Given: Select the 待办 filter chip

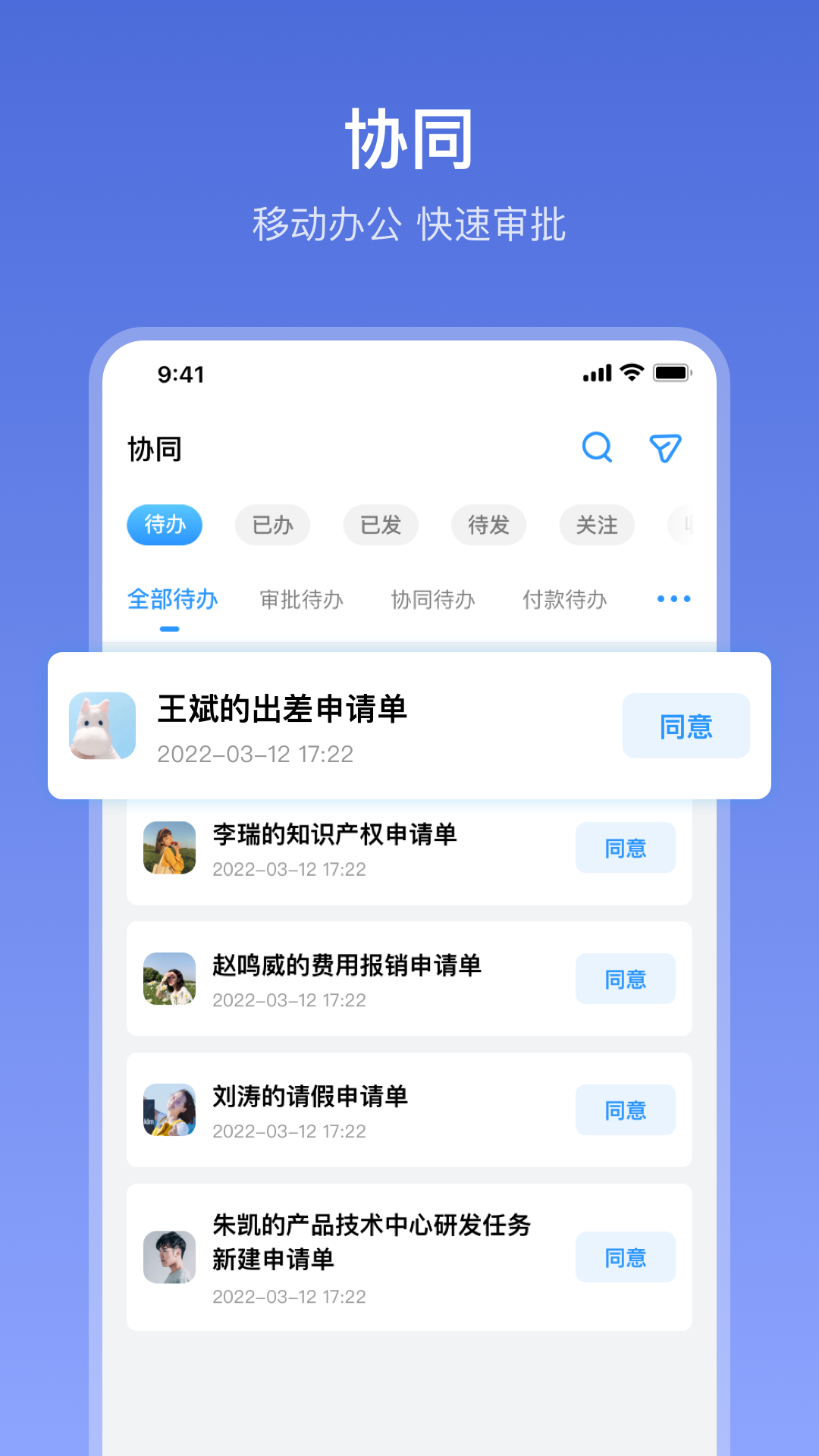Looking at the screenshot, I should click(165, 525).
